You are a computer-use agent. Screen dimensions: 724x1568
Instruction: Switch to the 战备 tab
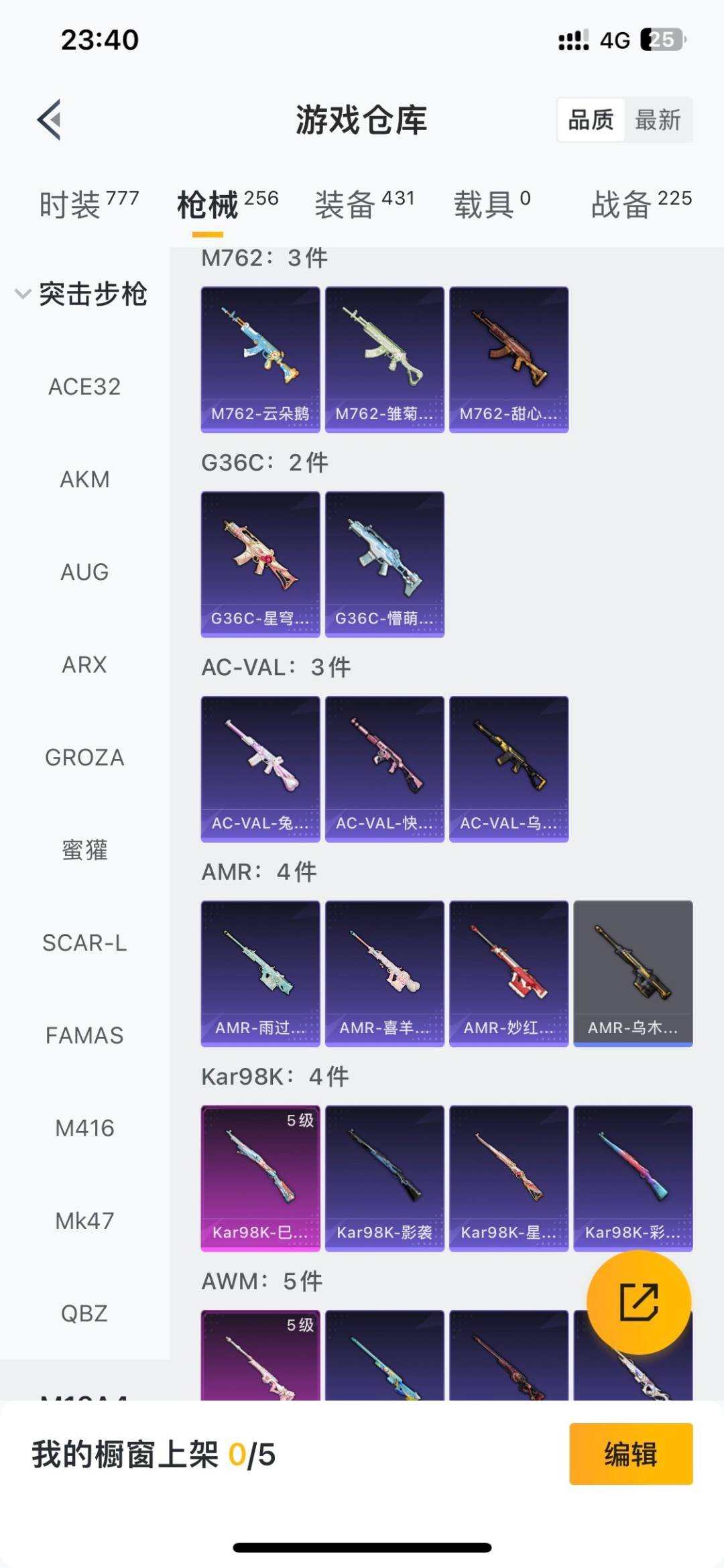(x=640, y=204)
